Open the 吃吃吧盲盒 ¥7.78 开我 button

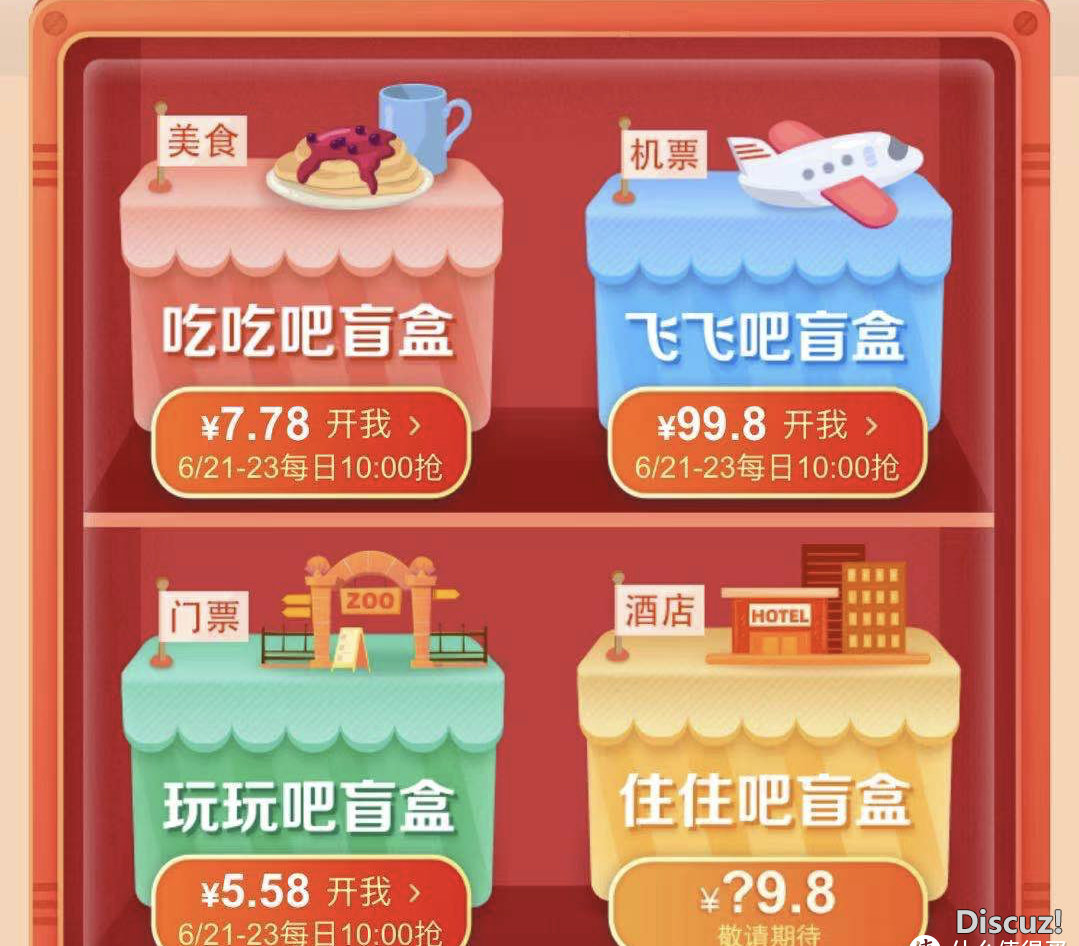click(x=310, y=441)
